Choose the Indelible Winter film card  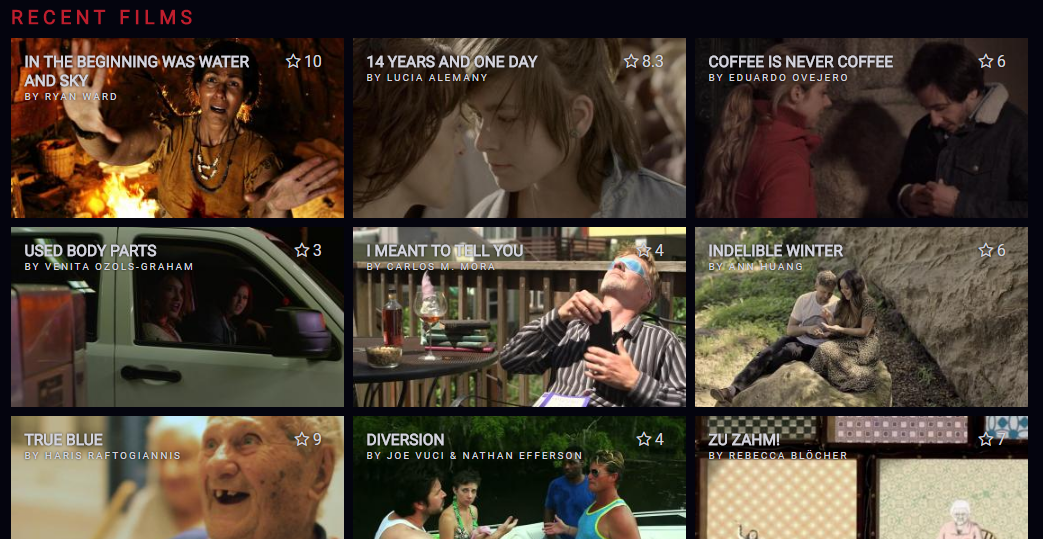(x=861, y=317)
